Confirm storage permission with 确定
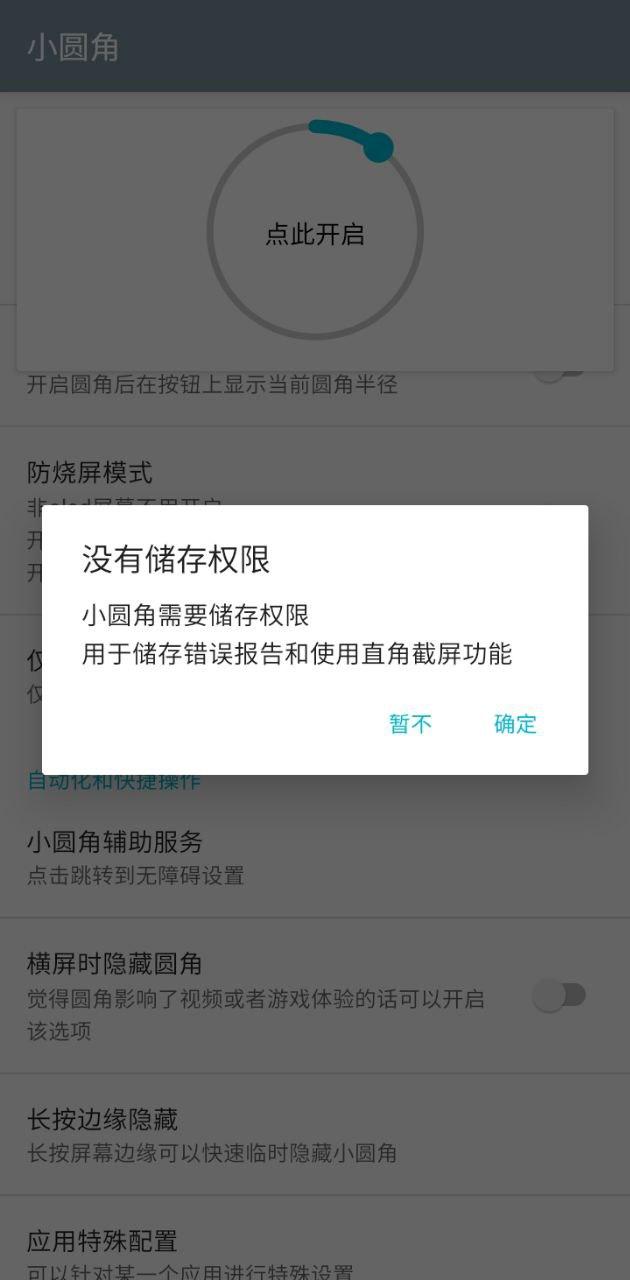The image size is (630, 1280). (515, 724)
